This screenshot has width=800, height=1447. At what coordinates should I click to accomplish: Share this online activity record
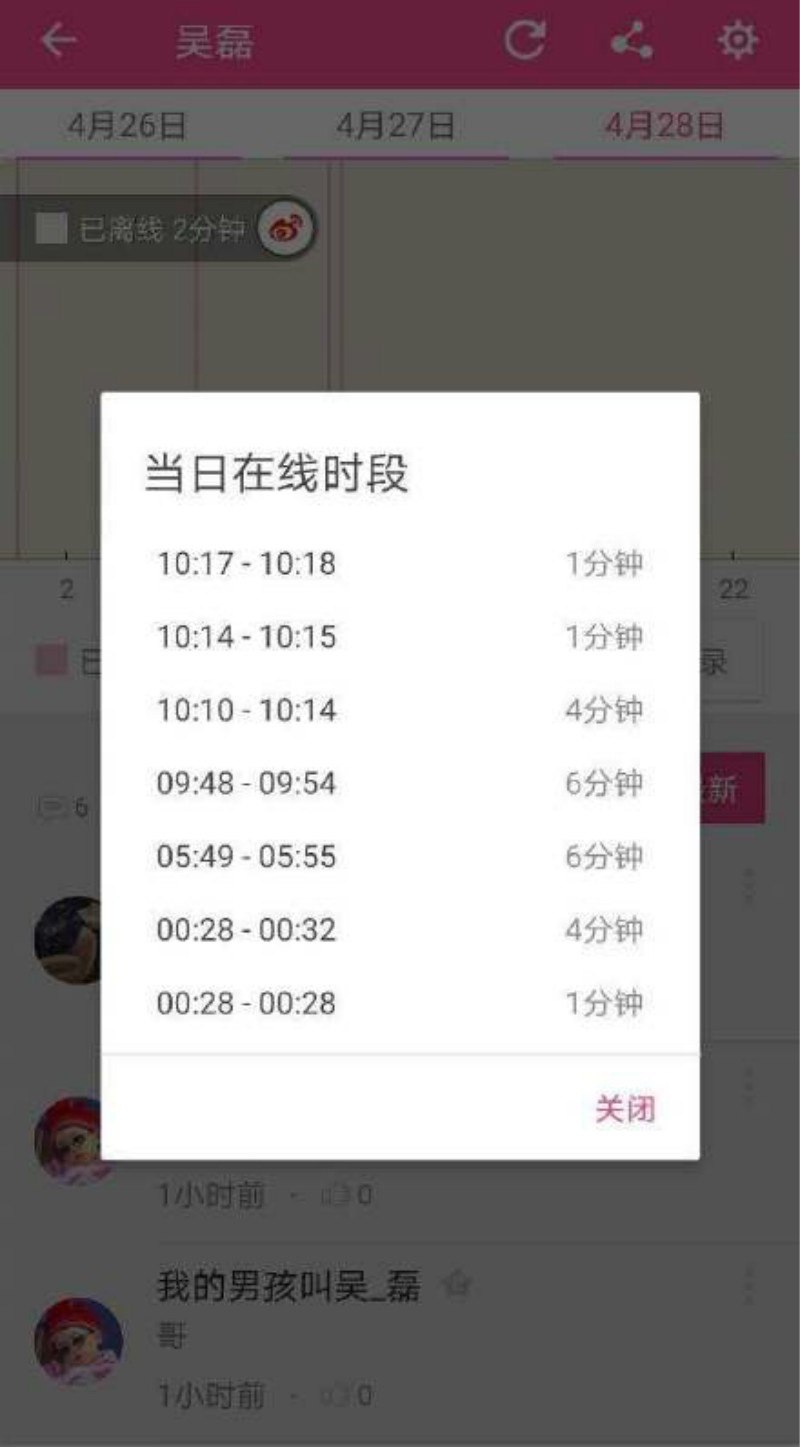pos(632,41)
